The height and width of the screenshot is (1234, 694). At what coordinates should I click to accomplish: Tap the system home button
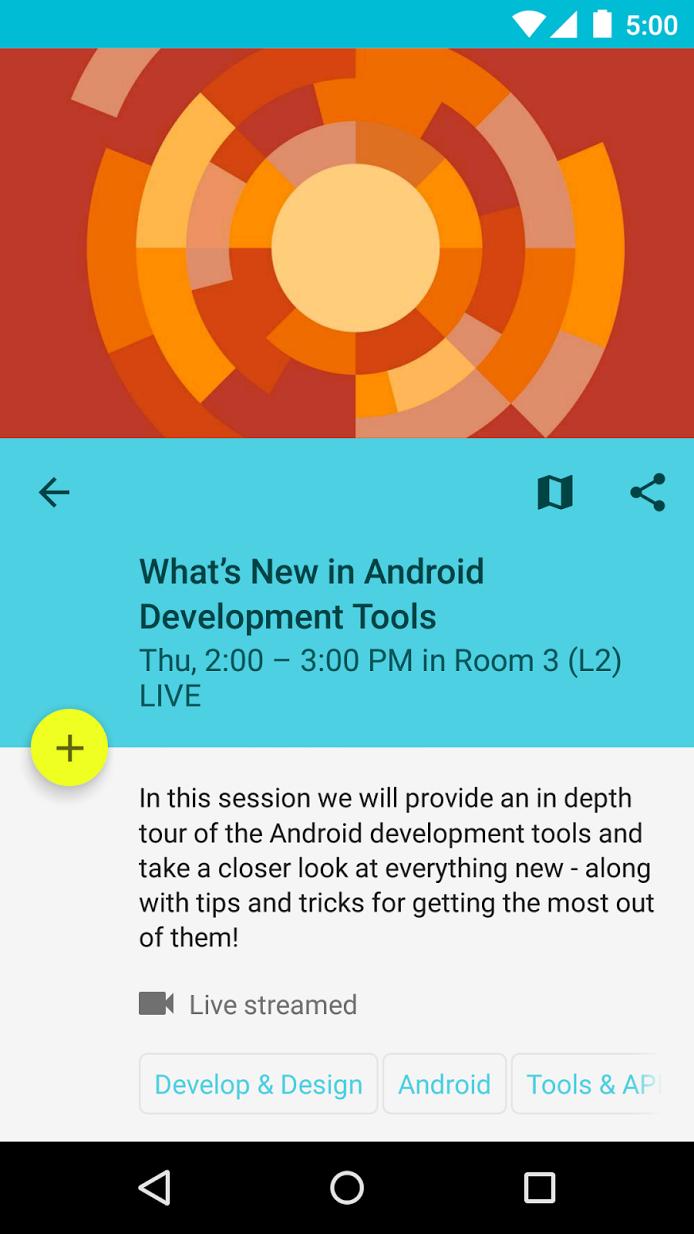347,1188
